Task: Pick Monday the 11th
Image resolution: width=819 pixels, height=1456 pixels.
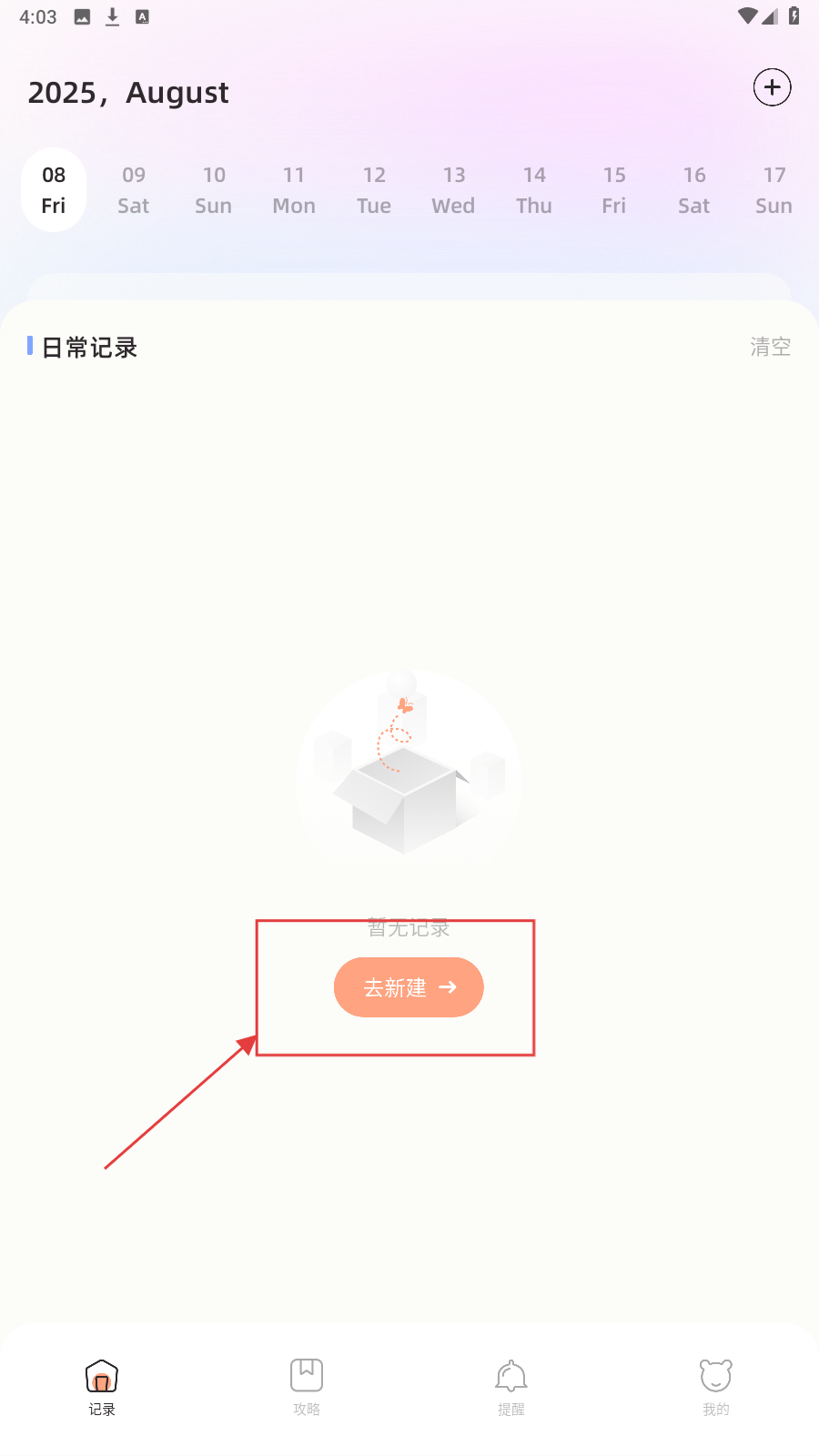Action: pos(294,189)
